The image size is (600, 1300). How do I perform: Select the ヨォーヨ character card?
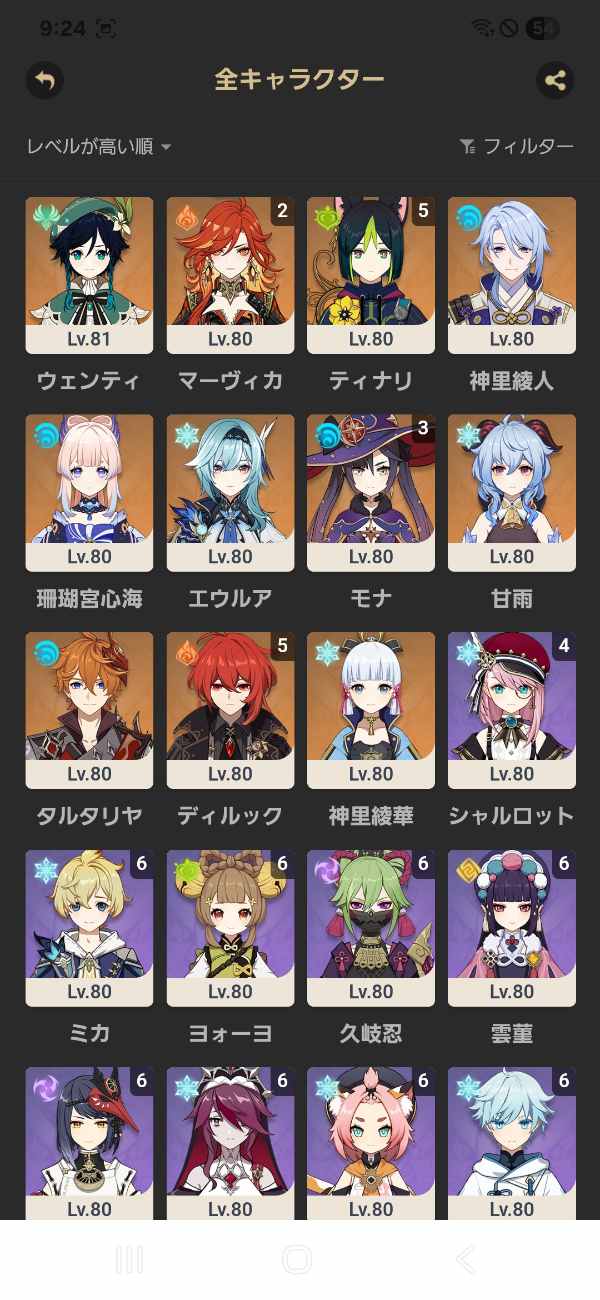pyautogui.click(x=230, y=928)
